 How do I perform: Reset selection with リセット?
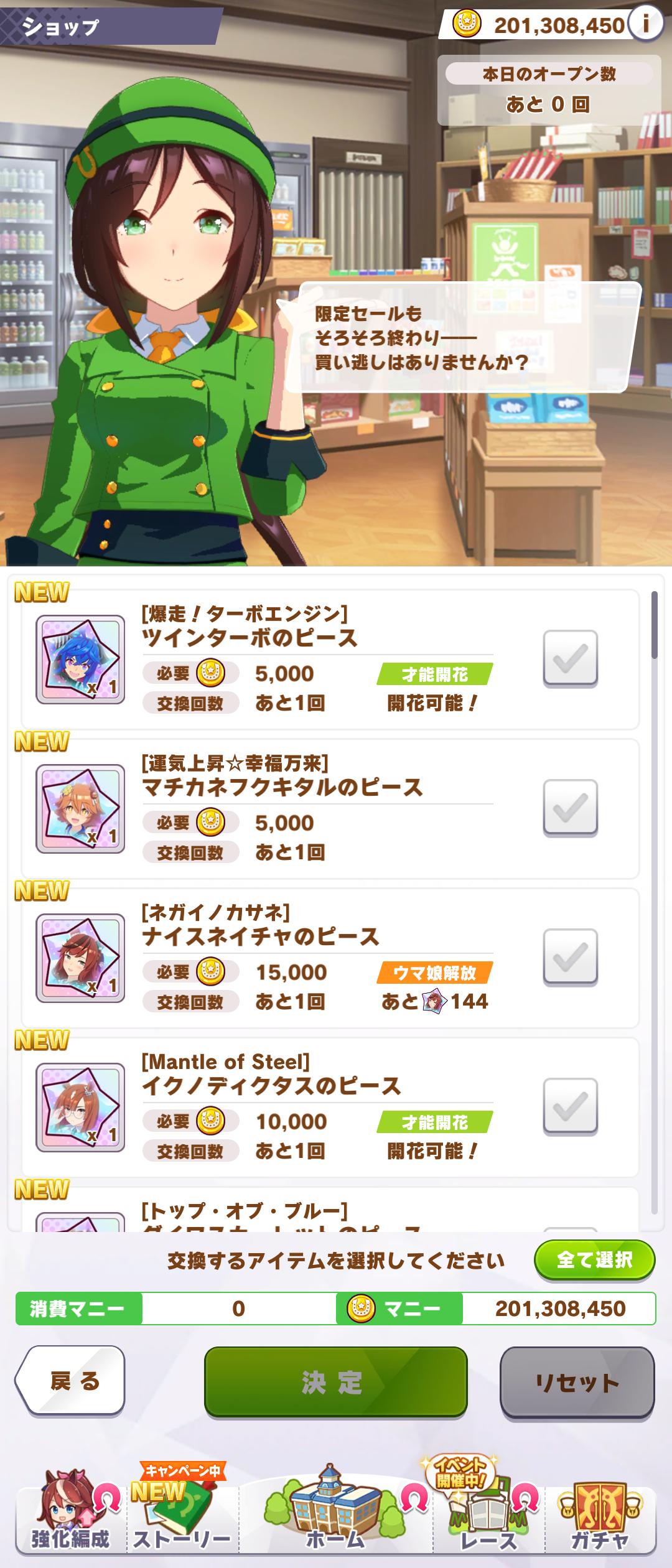[x=577, y=1383]
